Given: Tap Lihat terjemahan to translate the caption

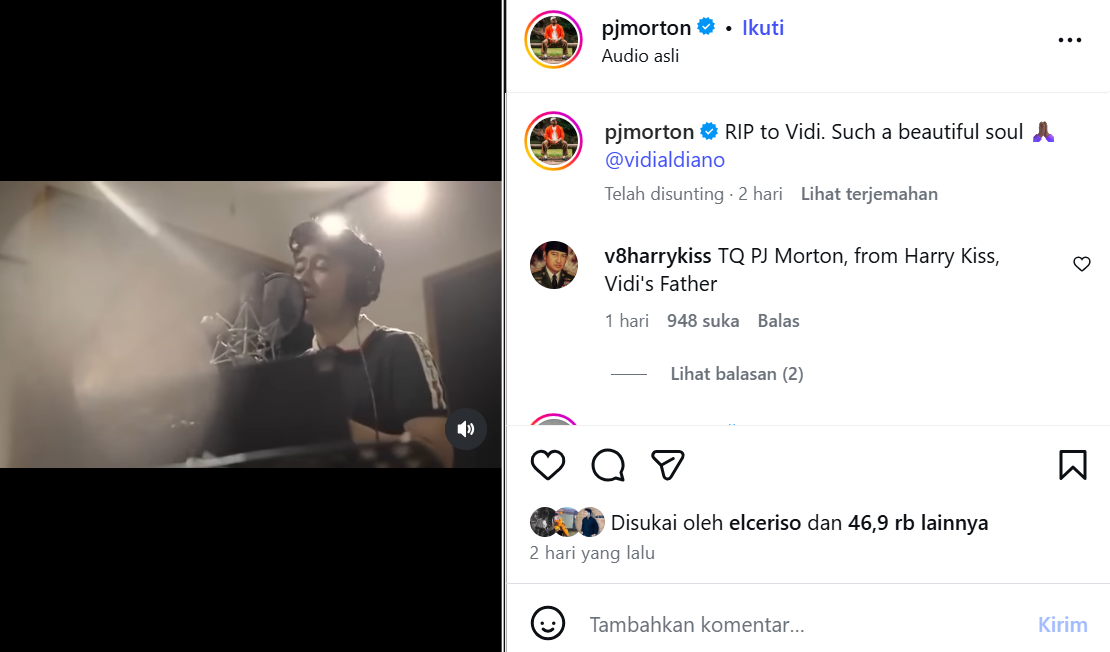Looking at the screenshot, I should (x=869, y=194).
